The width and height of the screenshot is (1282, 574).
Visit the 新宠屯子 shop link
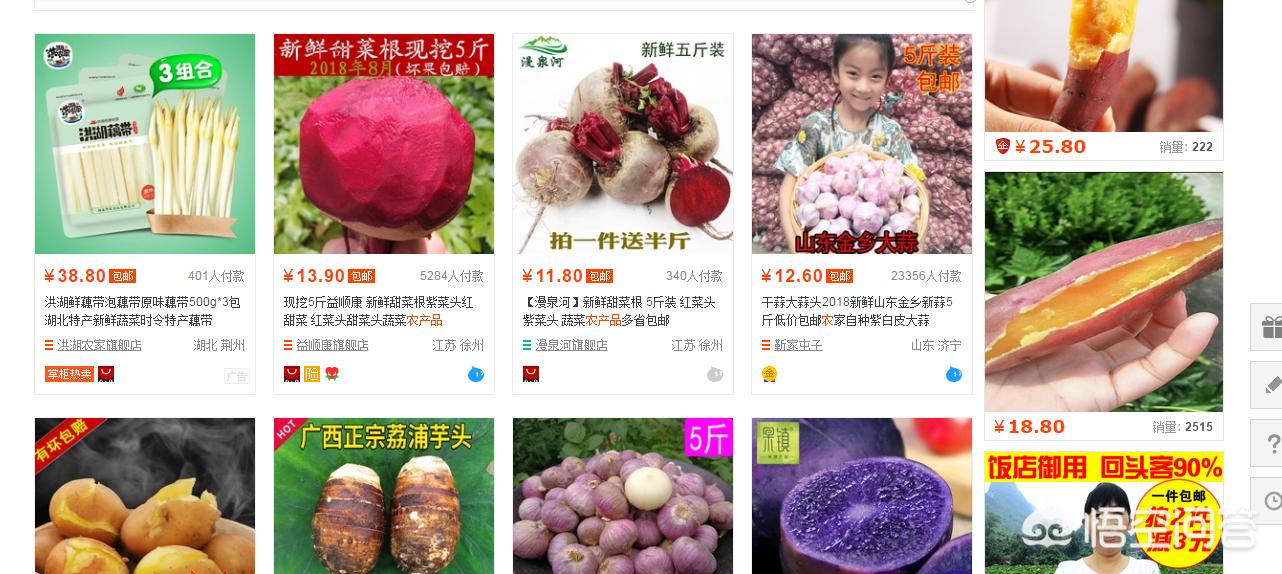tap(798, 345)
